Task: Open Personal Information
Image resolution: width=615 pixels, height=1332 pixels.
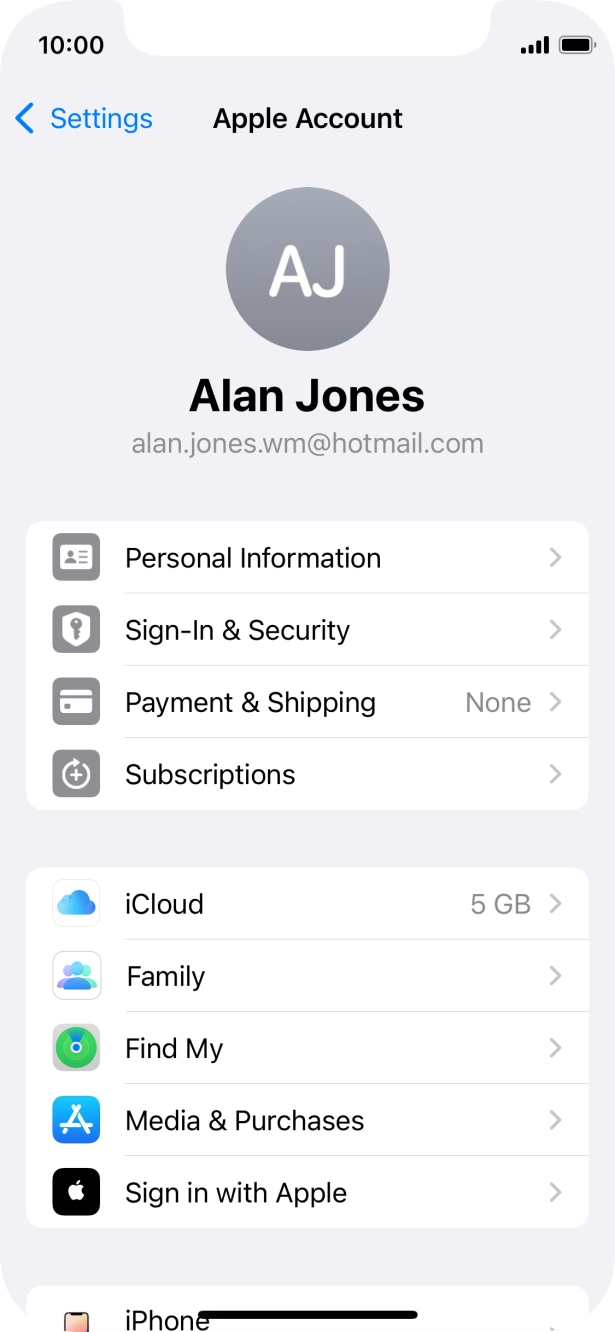Action: [x=307, y=558]
